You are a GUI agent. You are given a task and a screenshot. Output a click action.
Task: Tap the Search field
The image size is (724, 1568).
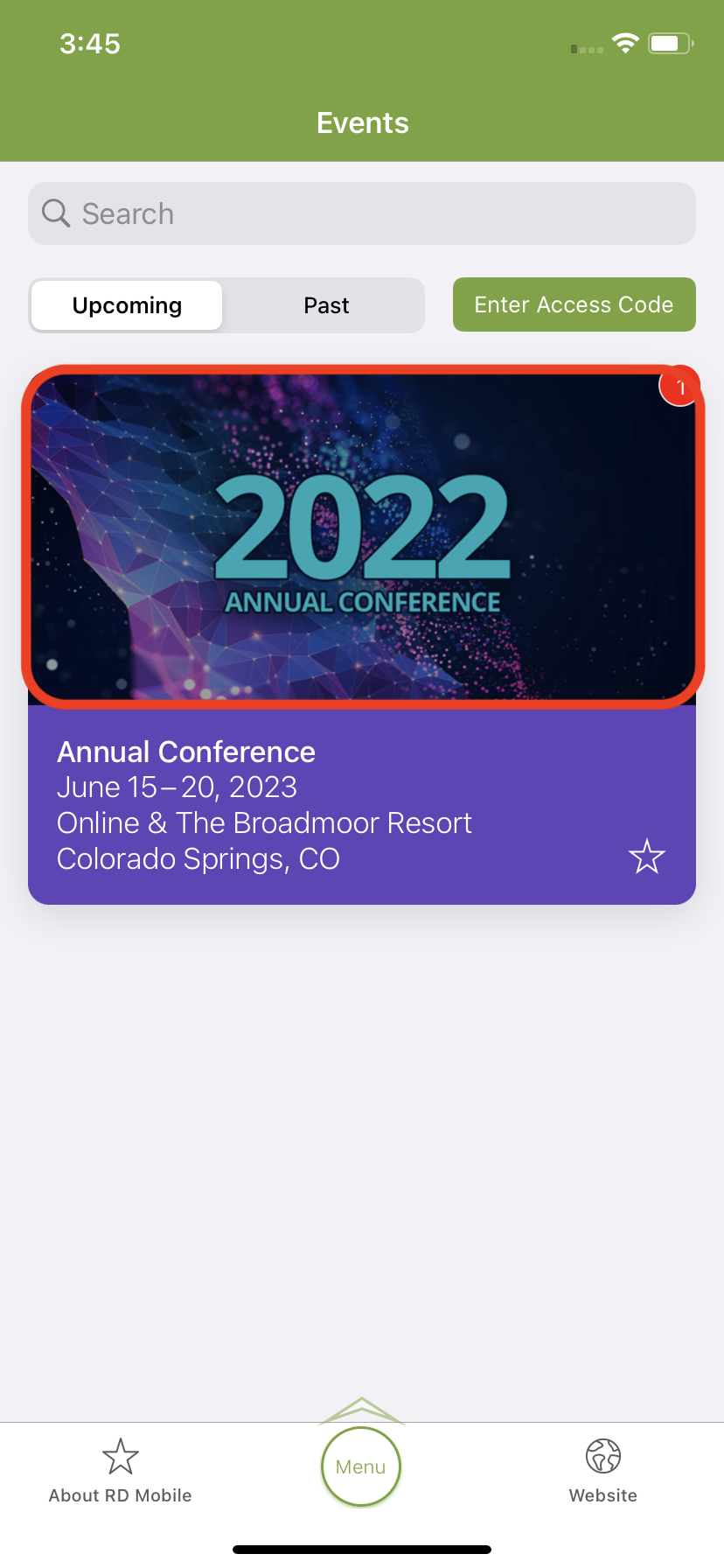pyautogui.click(x=362, y=213)
